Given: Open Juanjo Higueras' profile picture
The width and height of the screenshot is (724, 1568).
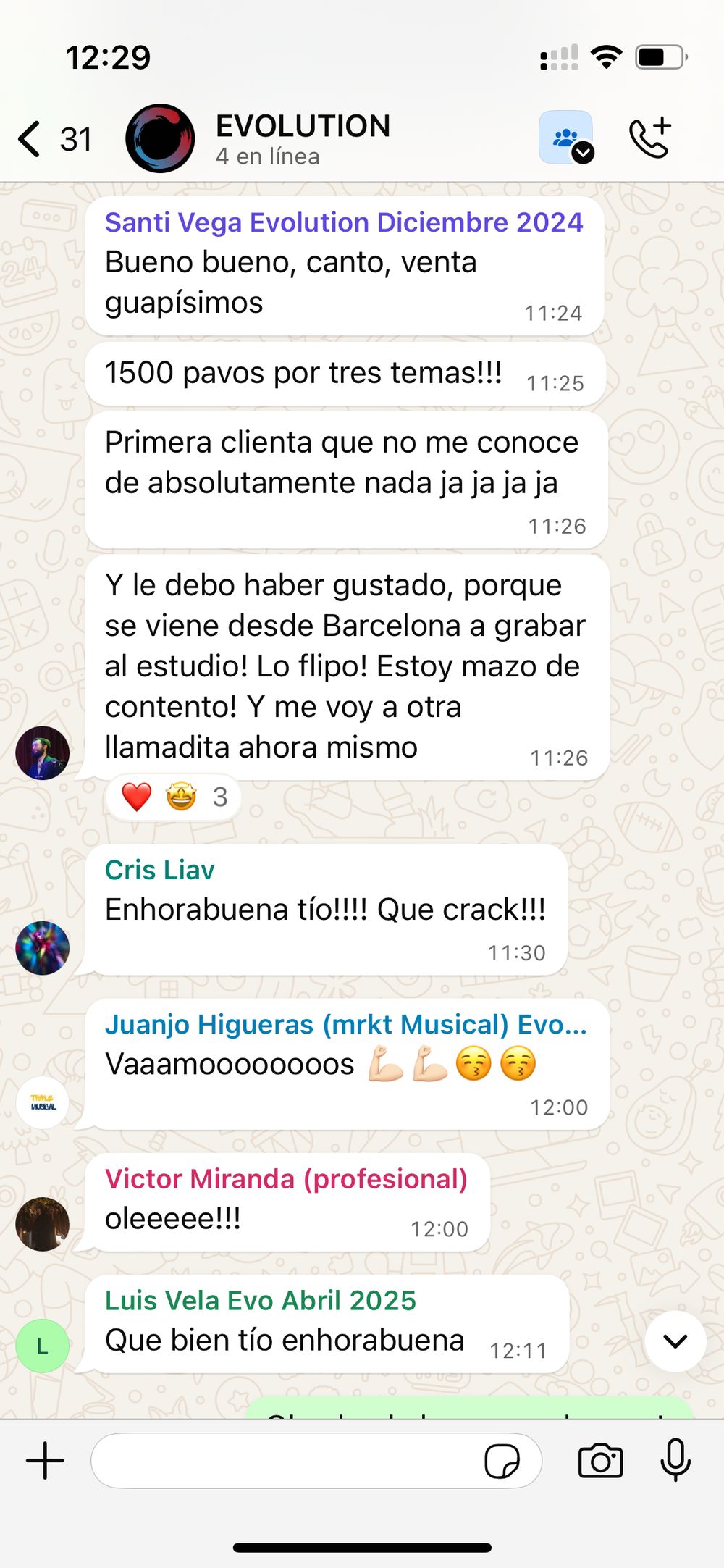Looking at the screenshot, I should pos(43,1102).
